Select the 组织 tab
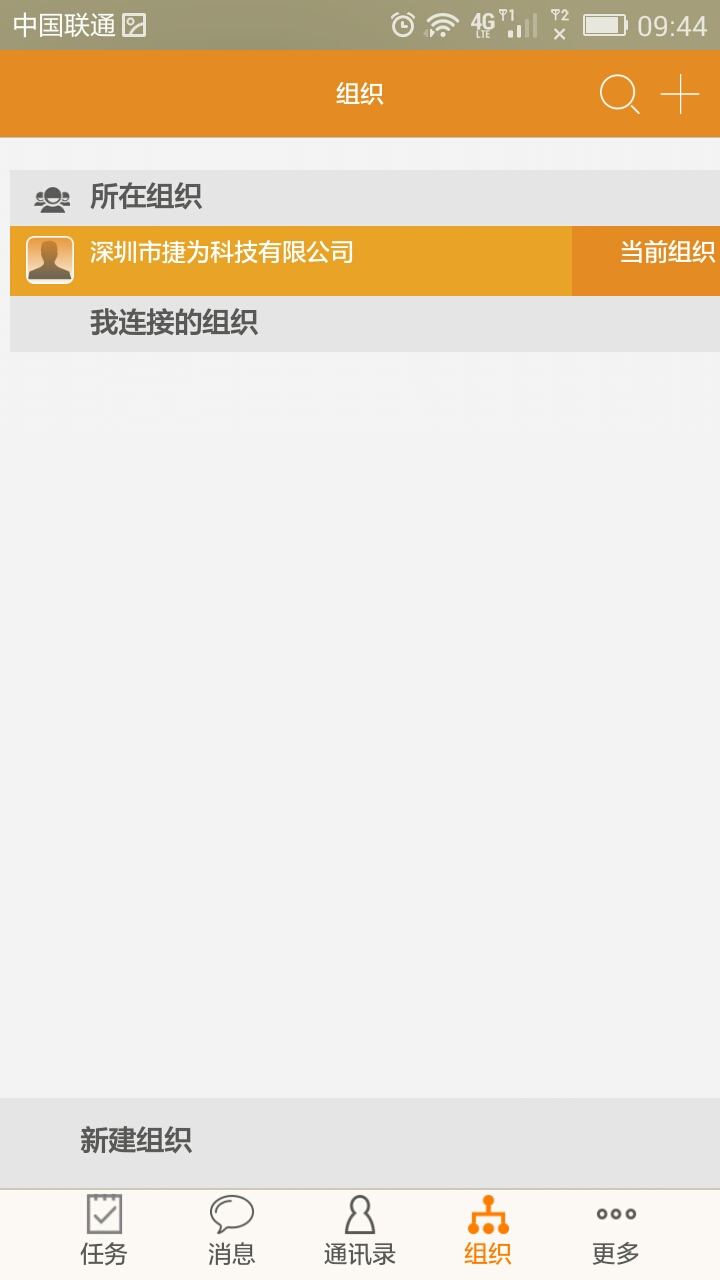 pos(488,1232)
